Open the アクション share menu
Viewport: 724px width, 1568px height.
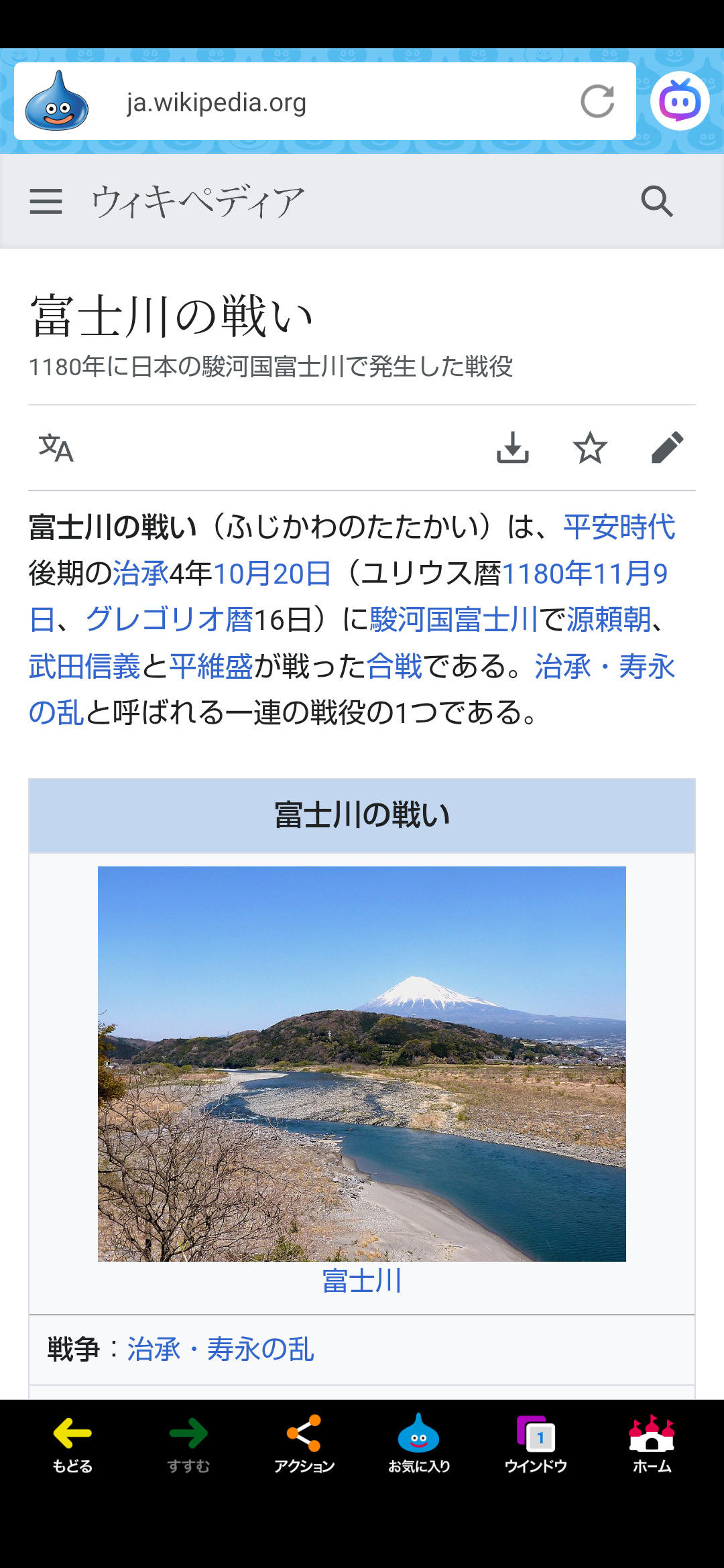click(304, 1444)
